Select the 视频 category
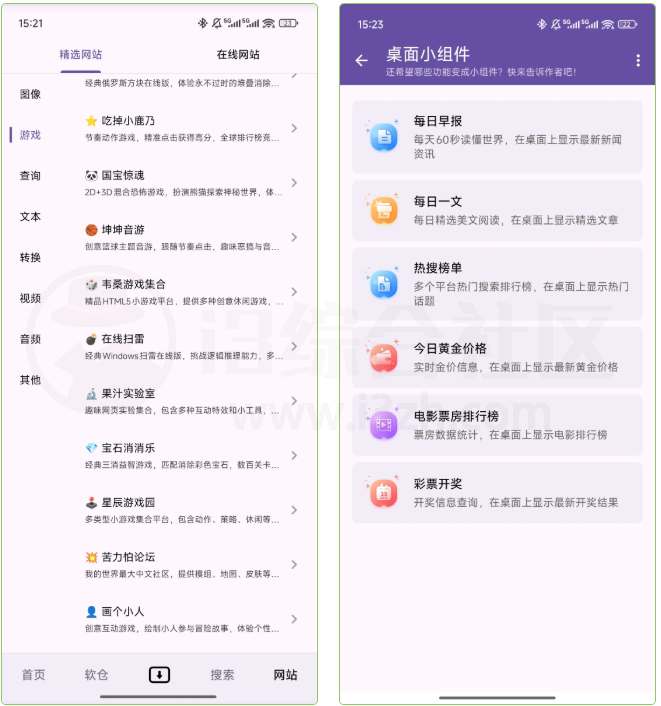This screenshot has width=661, height=706. click(x=31, y=298)
